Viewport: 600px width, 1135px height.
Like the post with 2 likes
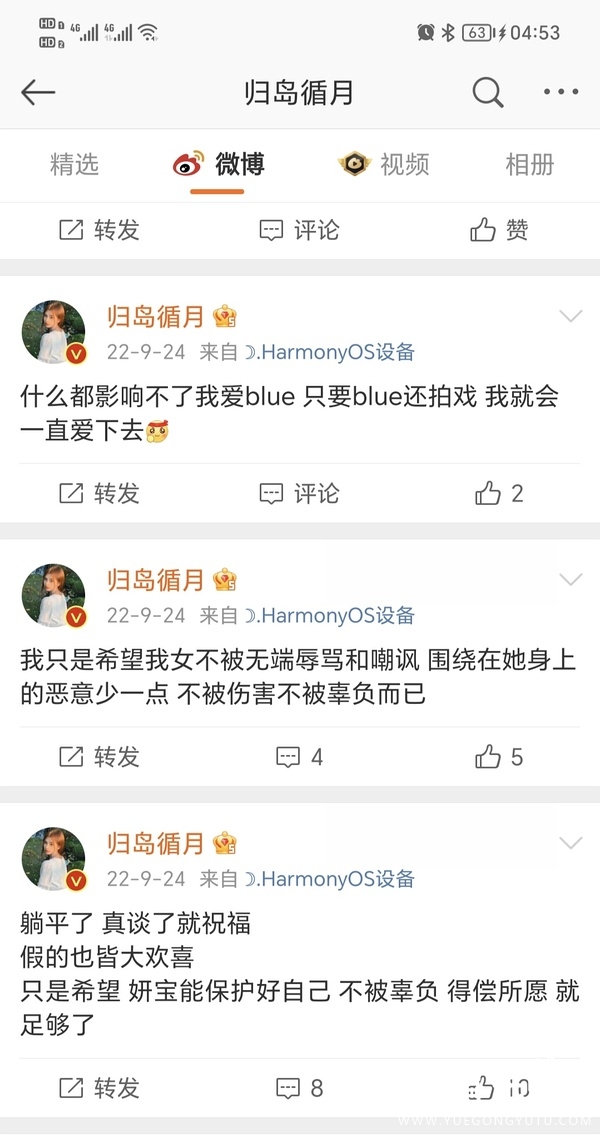(499, 493)
